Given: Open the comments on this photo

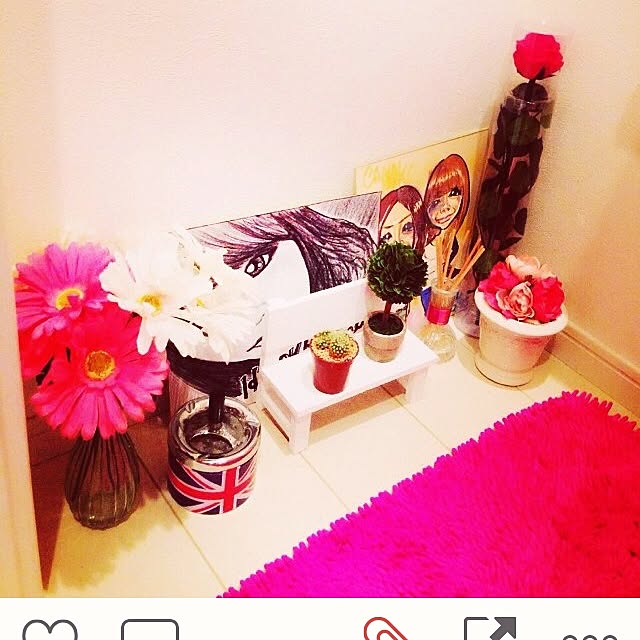Looking at the screenshot, I should (149, 631).
